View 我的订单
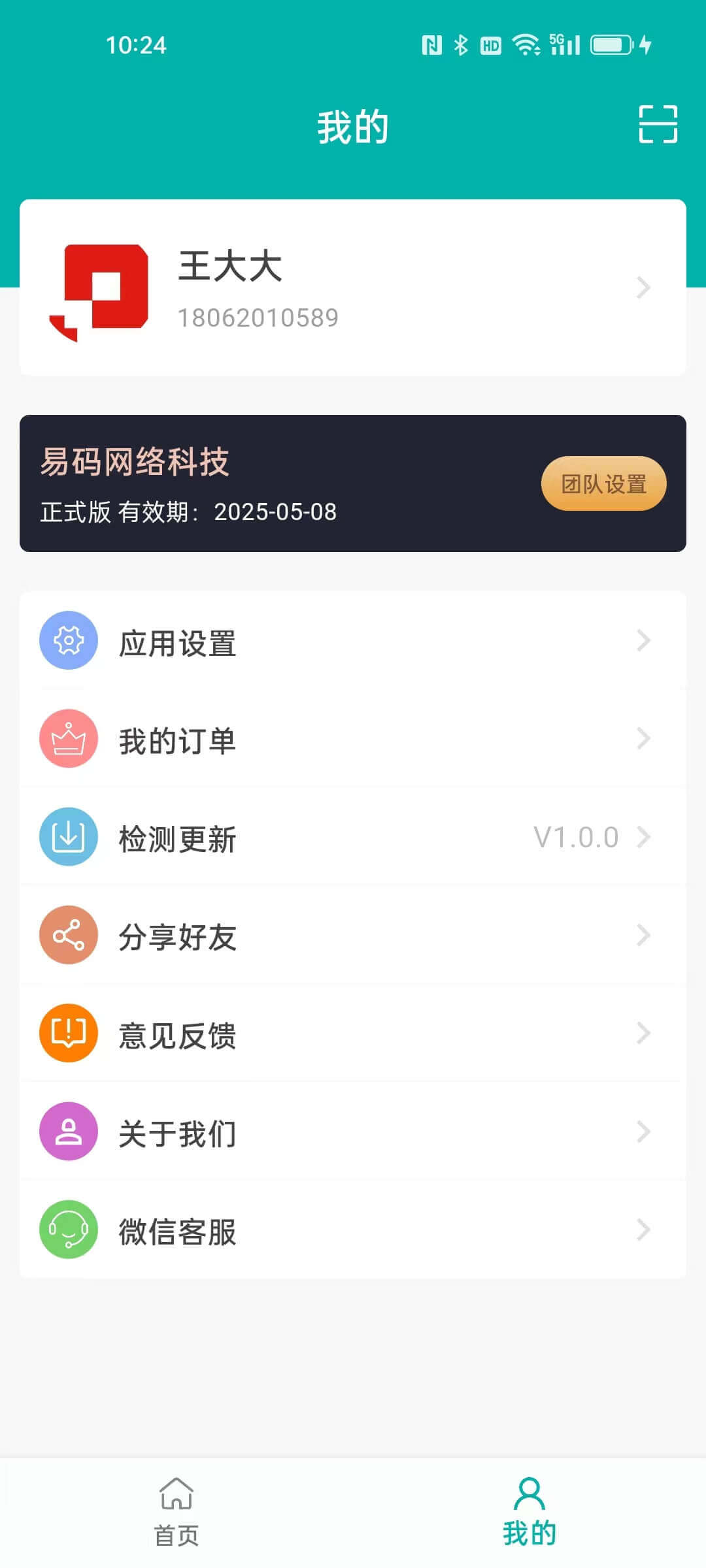Image resolution: width=706 pixels, height=1568 pixels. point(353,740)
